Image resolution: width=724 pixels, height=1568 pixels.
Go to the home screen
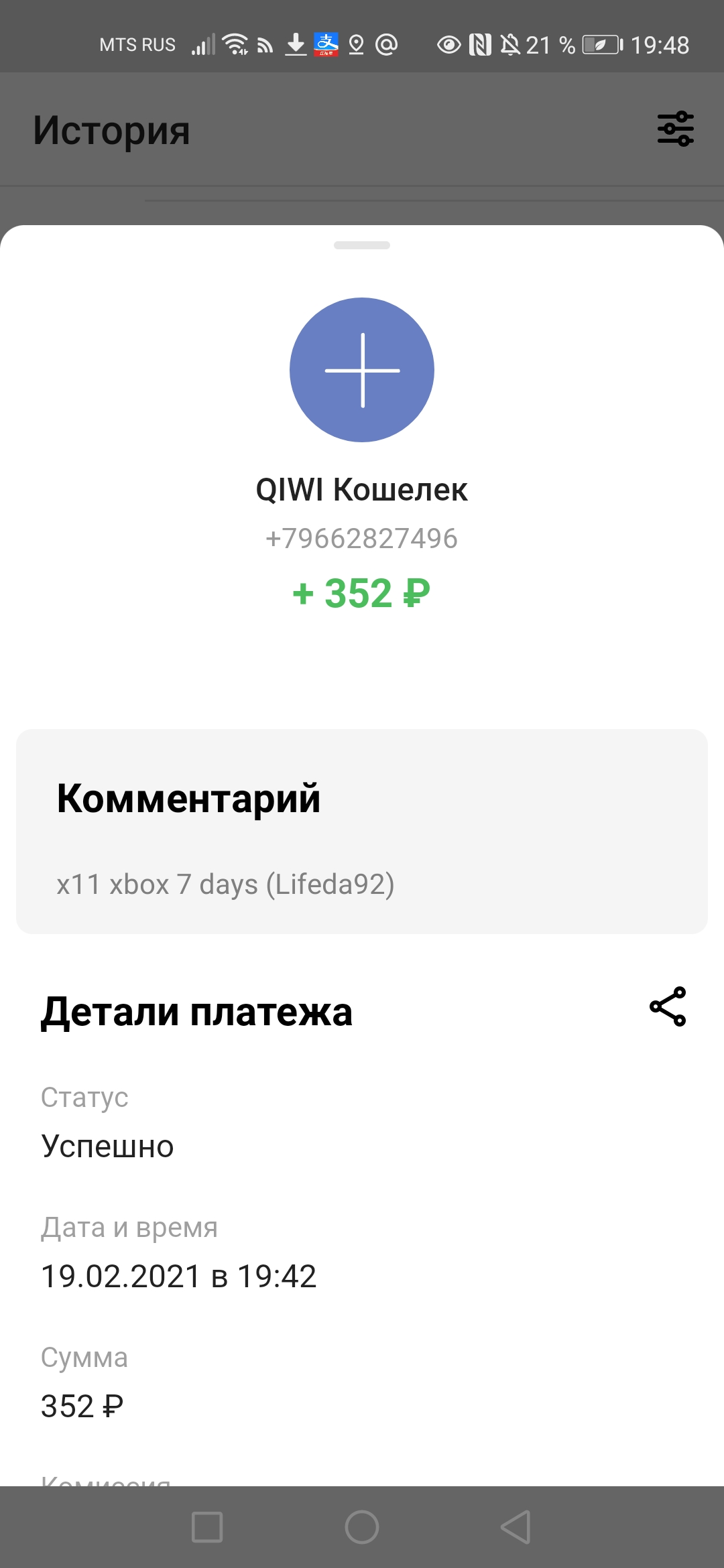362,1527
